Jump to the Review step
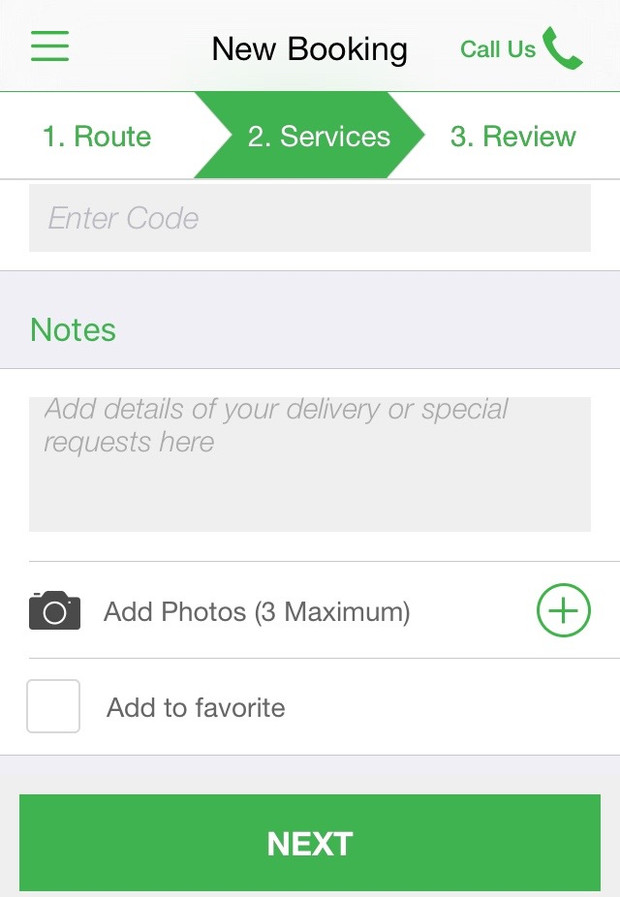620x897 pixels. [513, 137]
